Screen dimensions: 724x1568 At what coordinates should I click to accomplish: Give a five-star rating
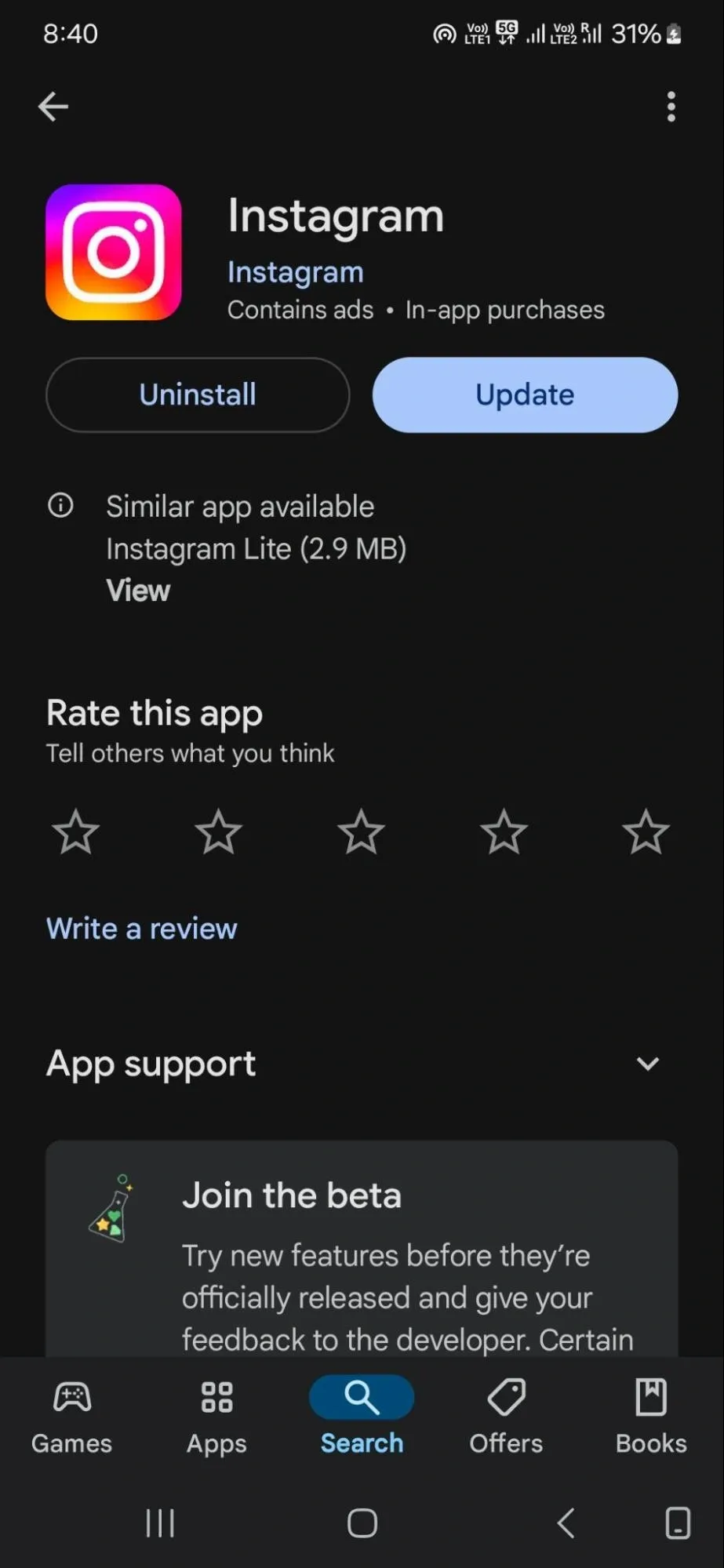pyautogui.click(x=646, y=831)
